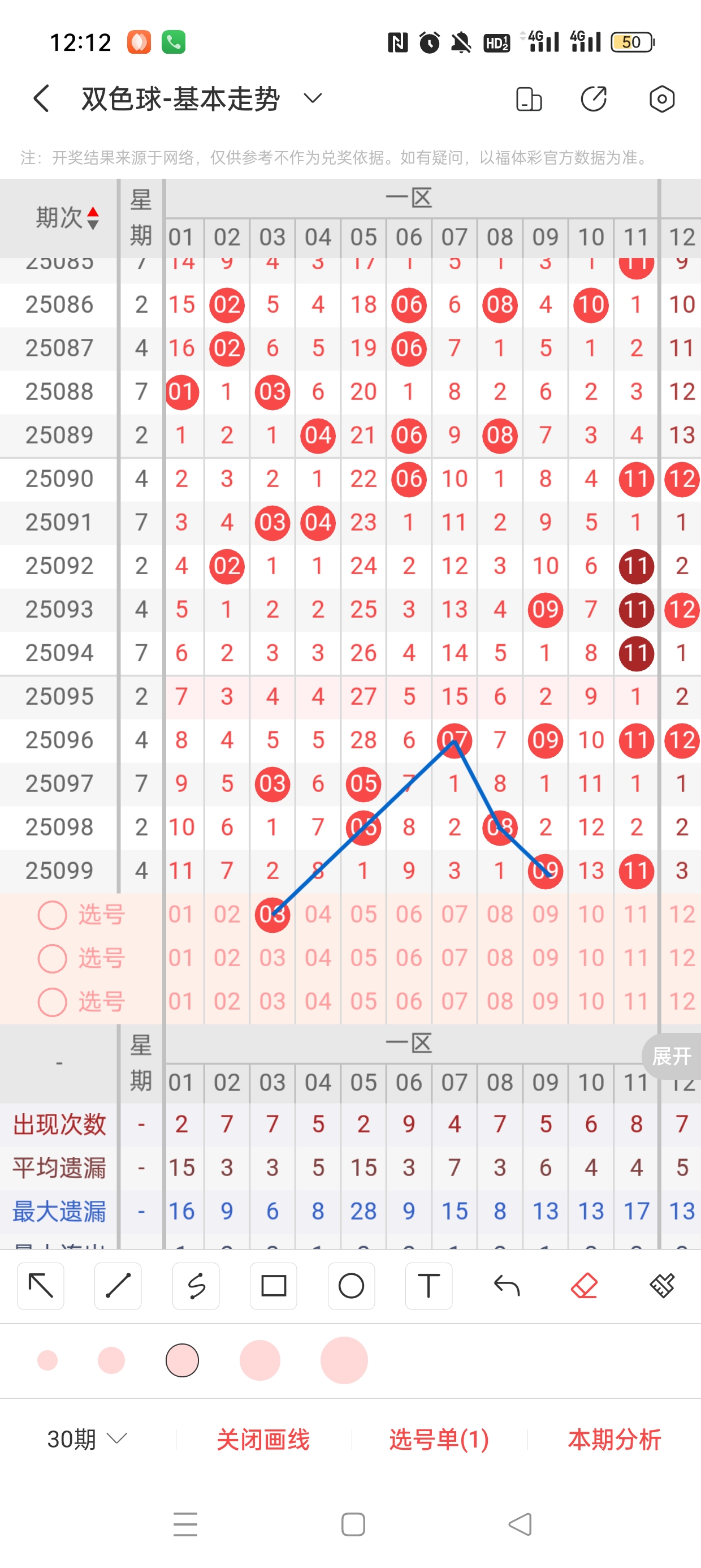Screen dimensions: 701x1568
Task: Tap the 展开 expand button
Action: tap(671, 1056)
